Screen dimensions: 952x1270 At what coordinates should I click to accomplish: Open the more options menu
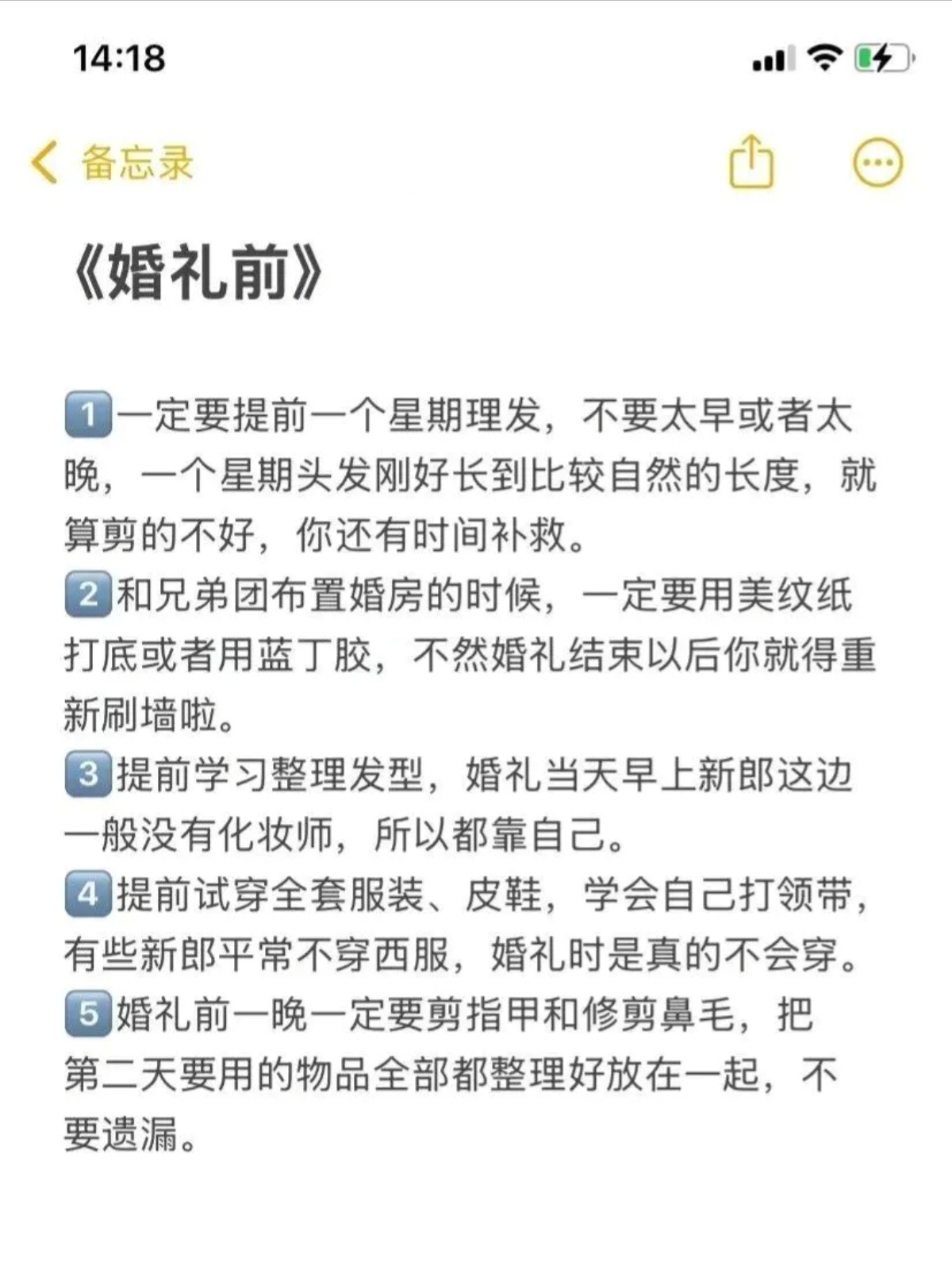pos(877,163)
